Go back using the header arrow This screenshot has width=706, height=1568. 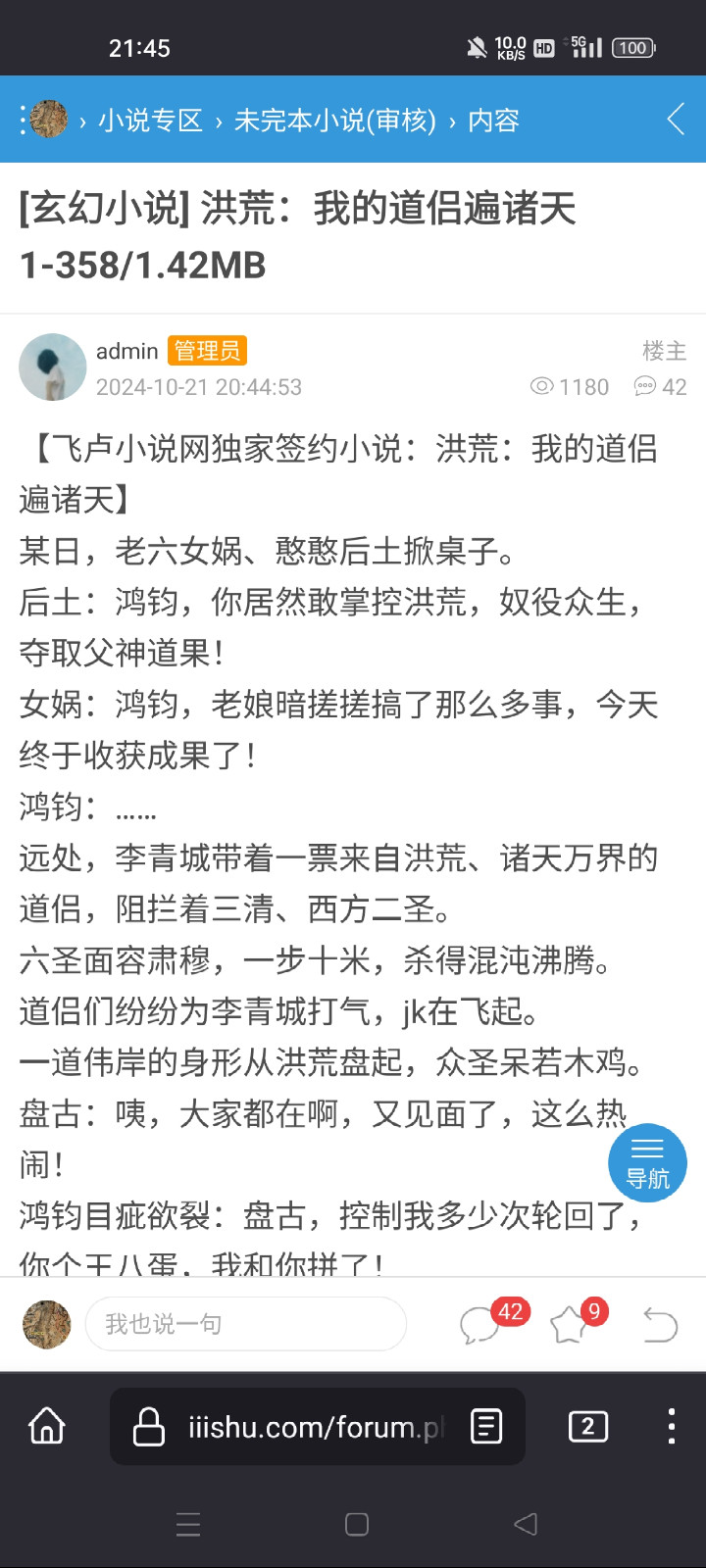[676, 120]
